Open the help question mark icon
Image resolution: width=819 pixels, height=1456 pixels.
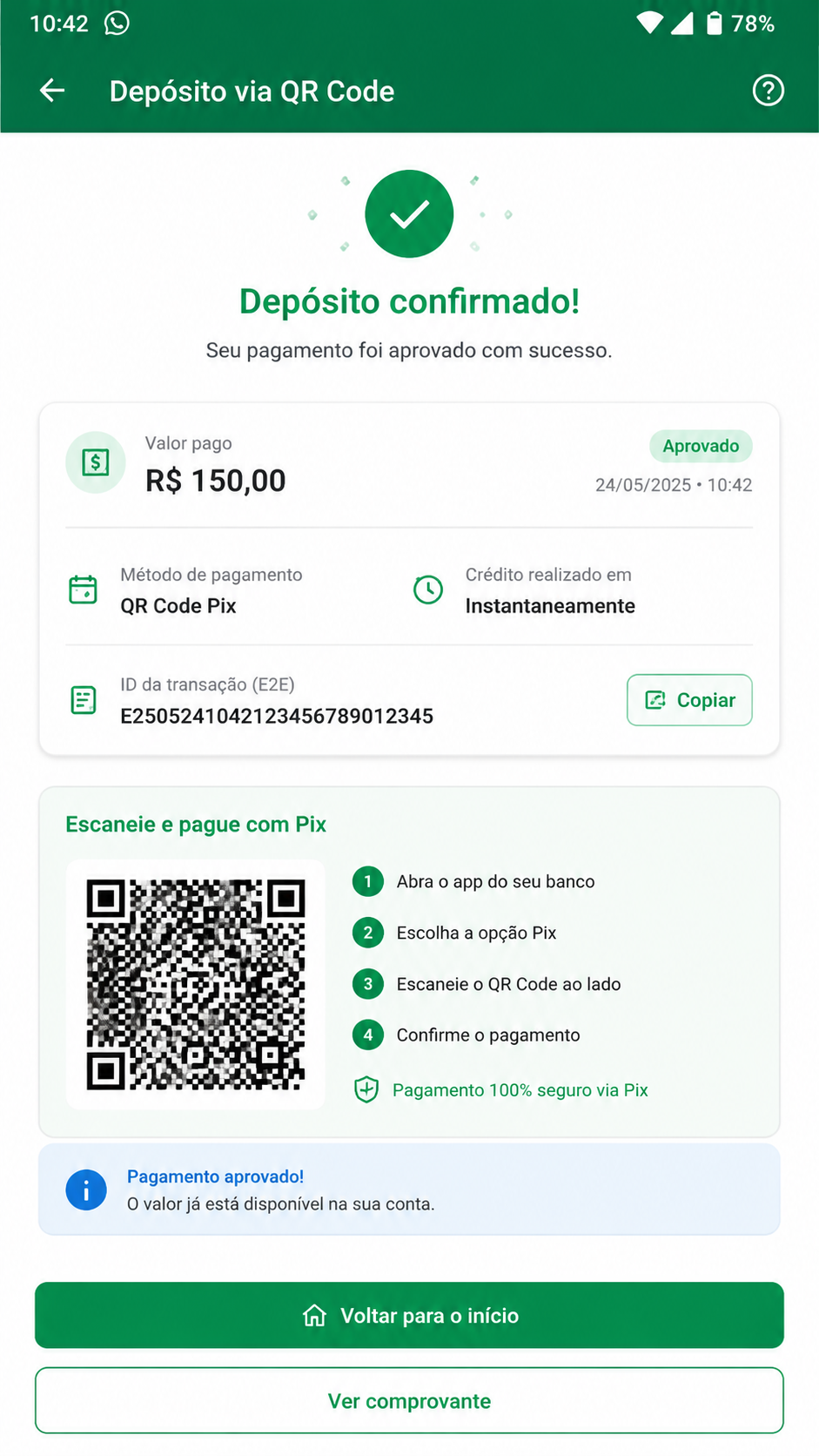click(x=768, y=91)
